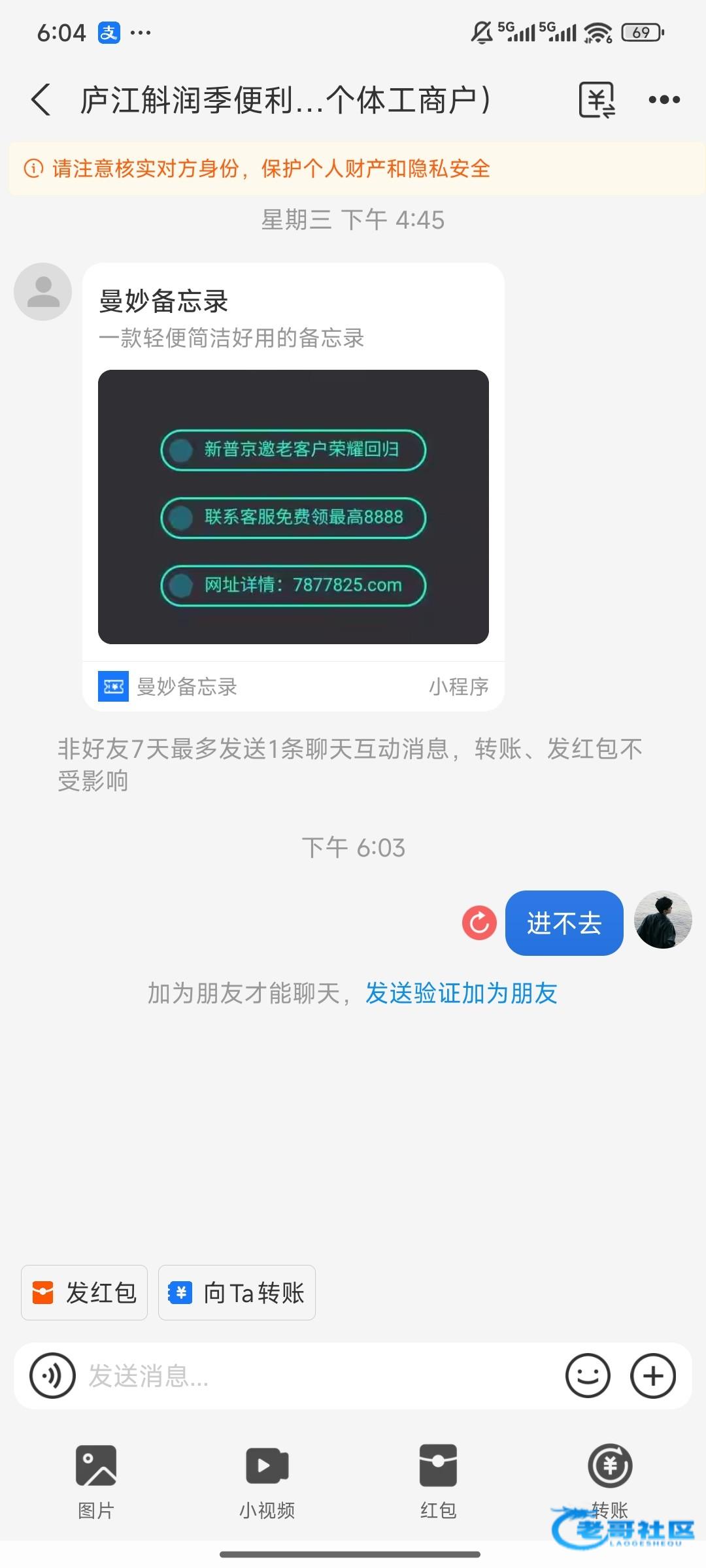This screenshot has width=706, height=1568.
Task: Tap the 发红包 shortcut button
Action: point(84,1292)
